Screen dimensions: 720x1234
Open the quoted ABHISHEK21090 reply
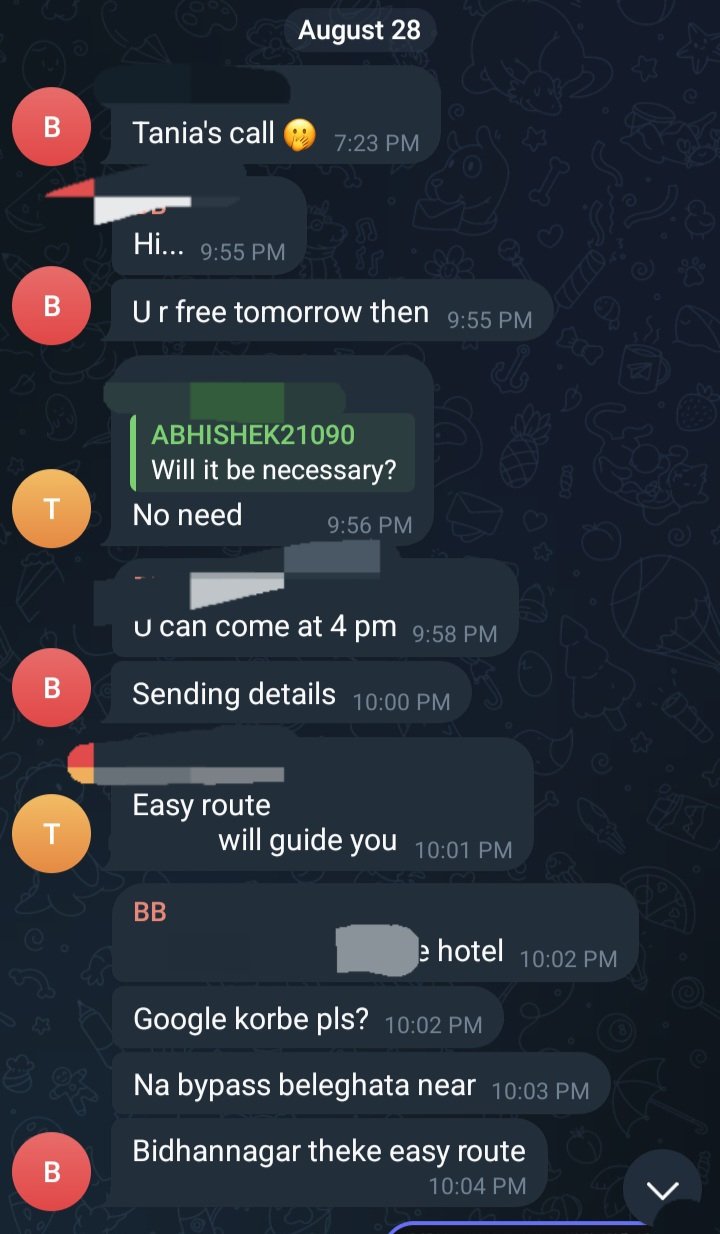pos(272,452)
